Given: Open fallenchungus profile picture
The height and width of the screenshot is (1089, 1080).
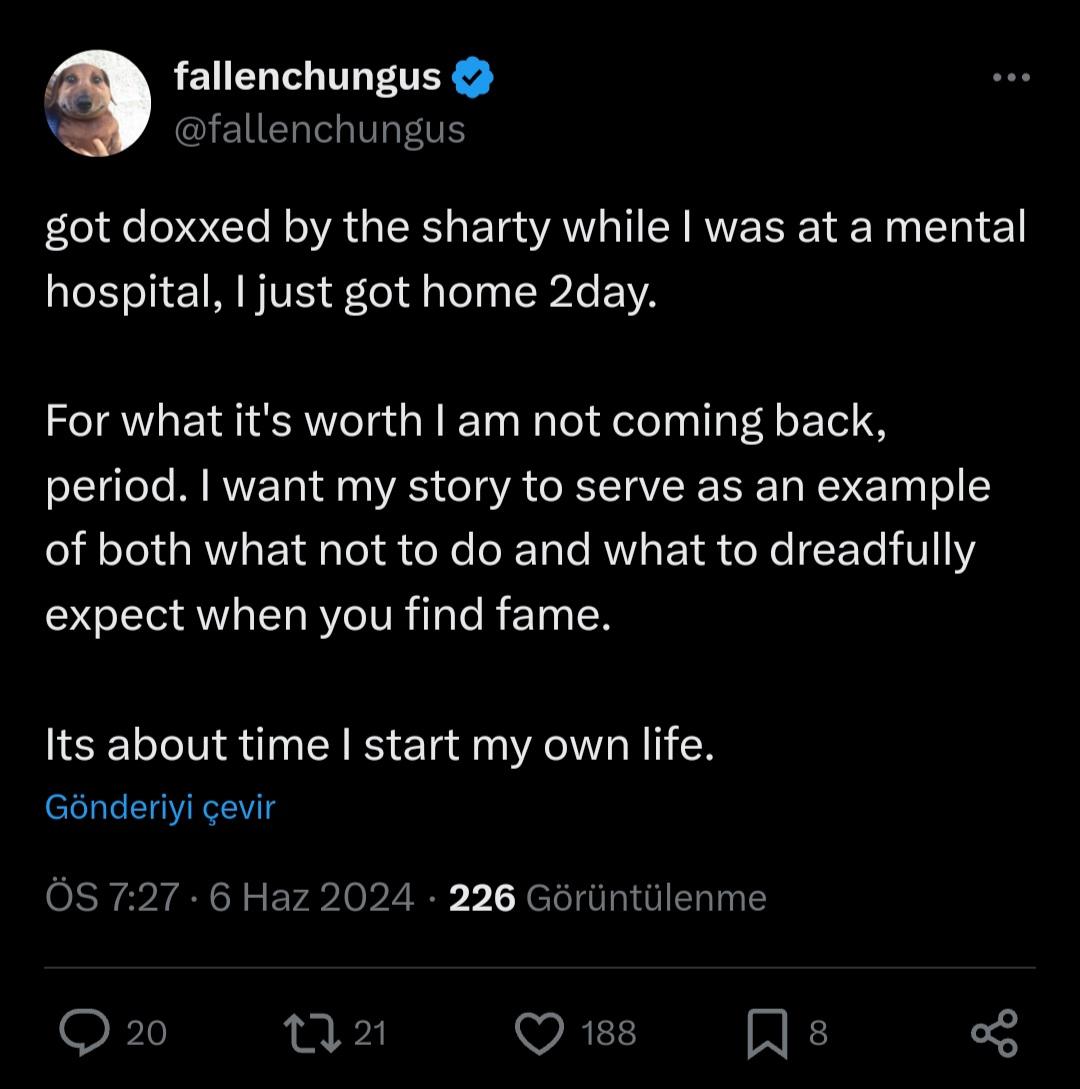Looking at the screenshot, I should click(98, 104).
